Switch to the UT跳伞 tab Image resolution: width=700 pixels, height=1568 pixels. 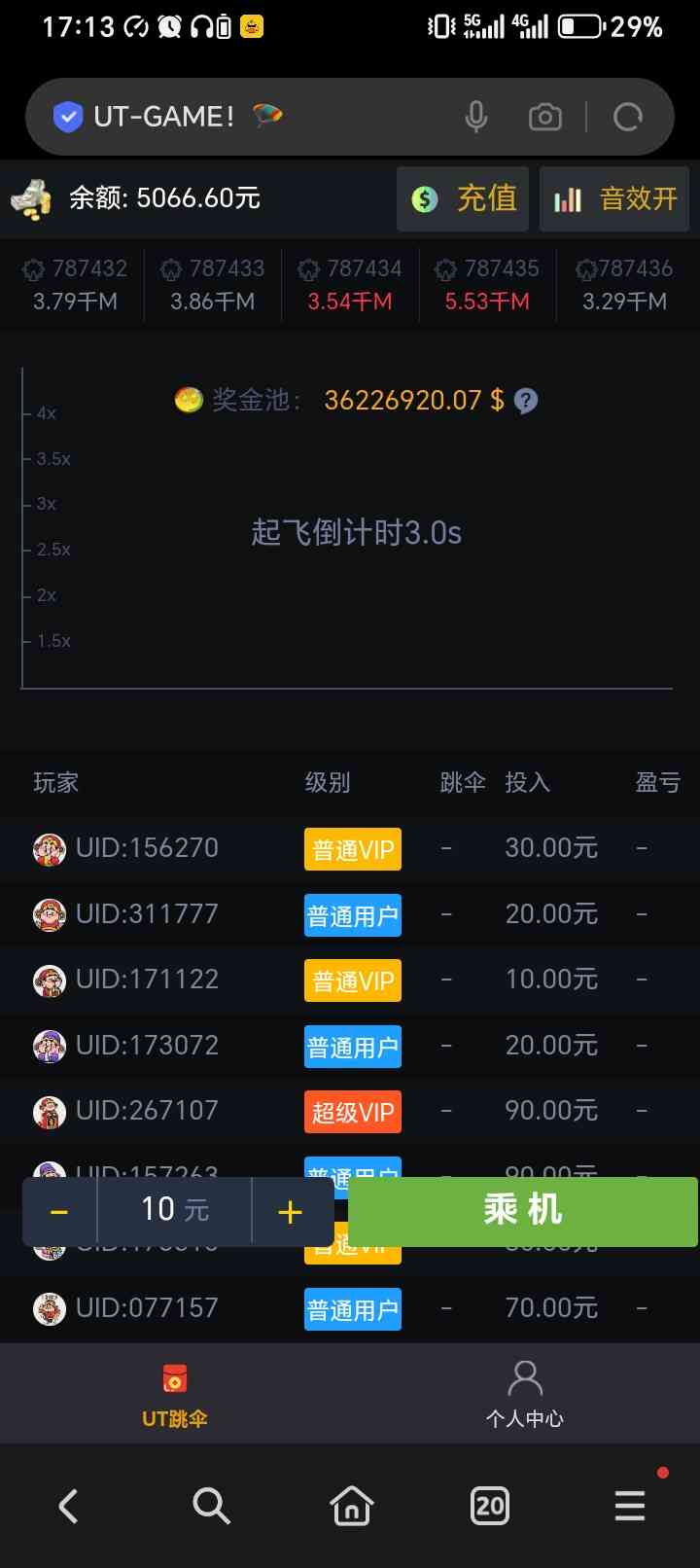coord(175,1395)
